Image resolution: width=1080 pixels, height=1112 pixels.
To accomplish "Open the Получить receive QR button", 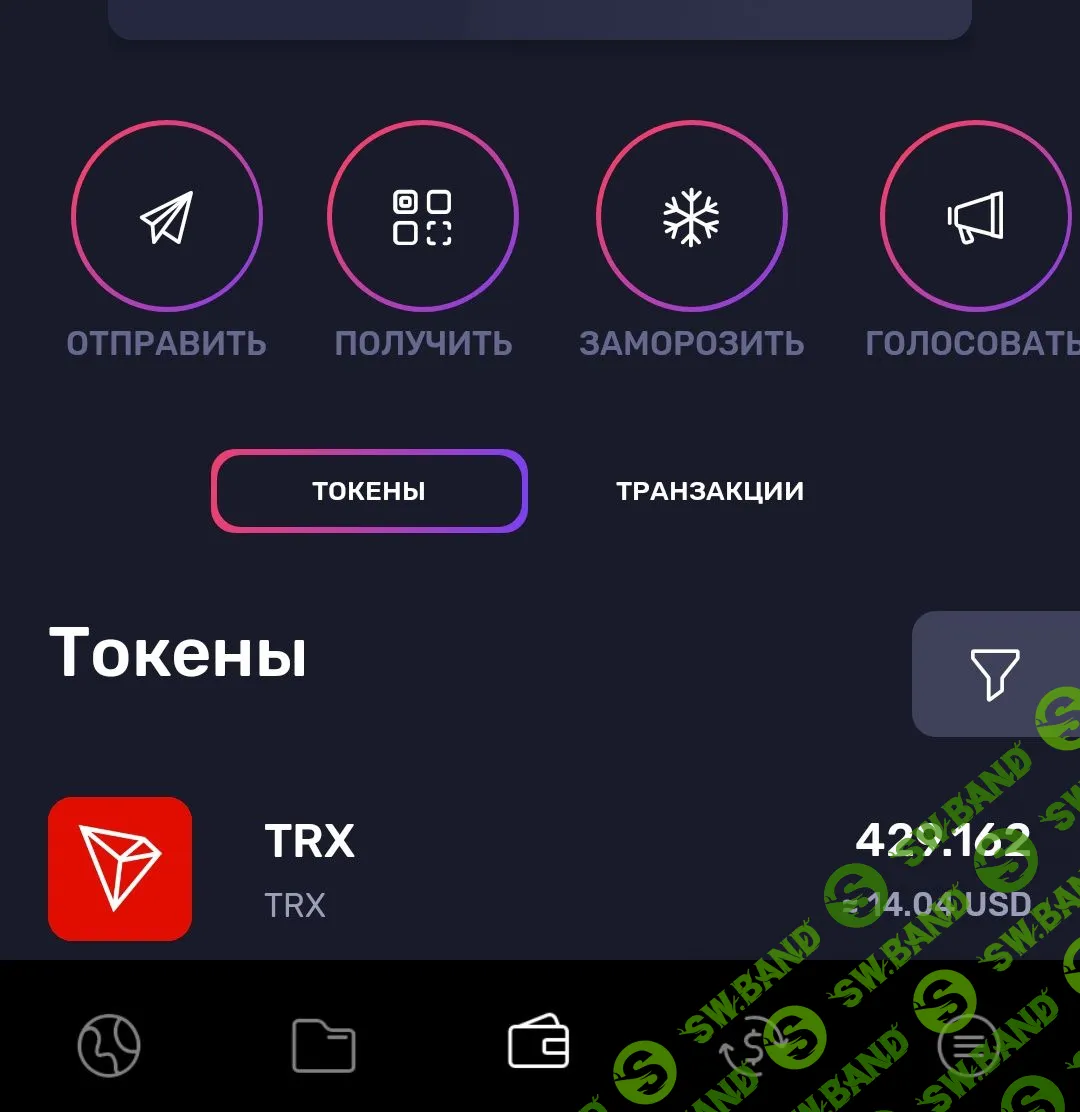I will coord(423,216).
